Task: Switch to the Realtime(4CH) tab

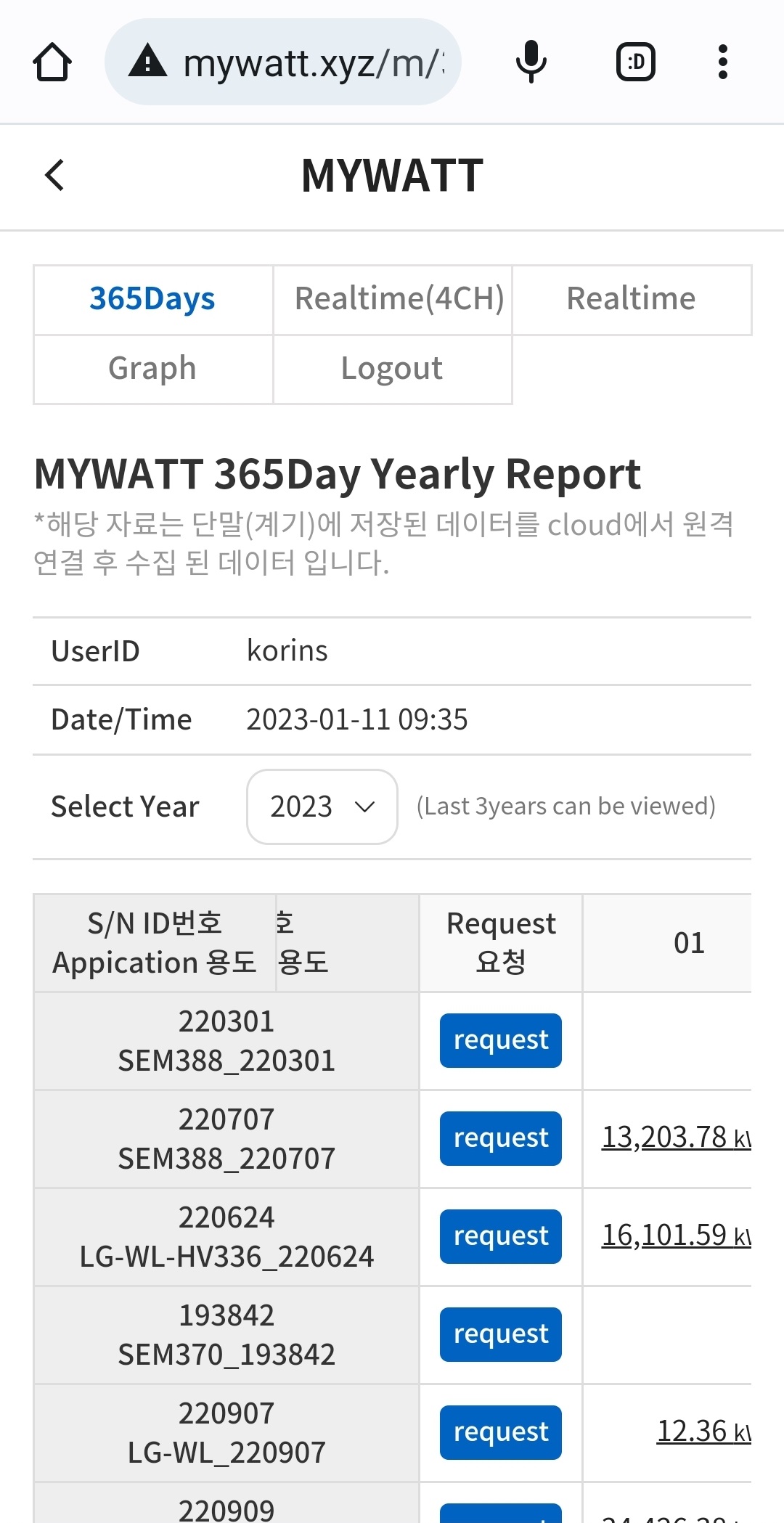Action: 393,299
